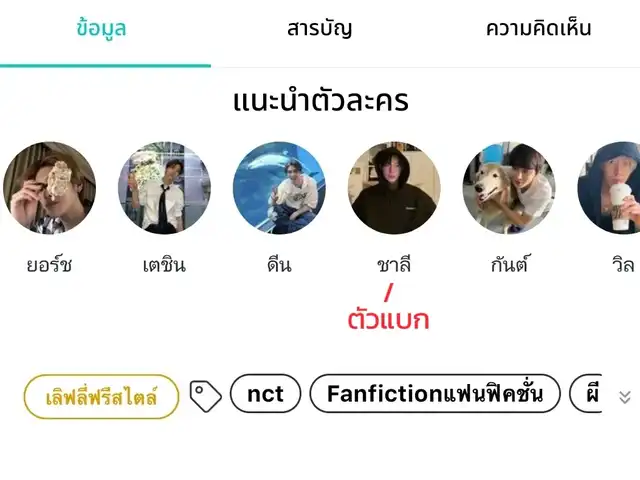Switch to the สารบัญ tab

pos(319,29)
